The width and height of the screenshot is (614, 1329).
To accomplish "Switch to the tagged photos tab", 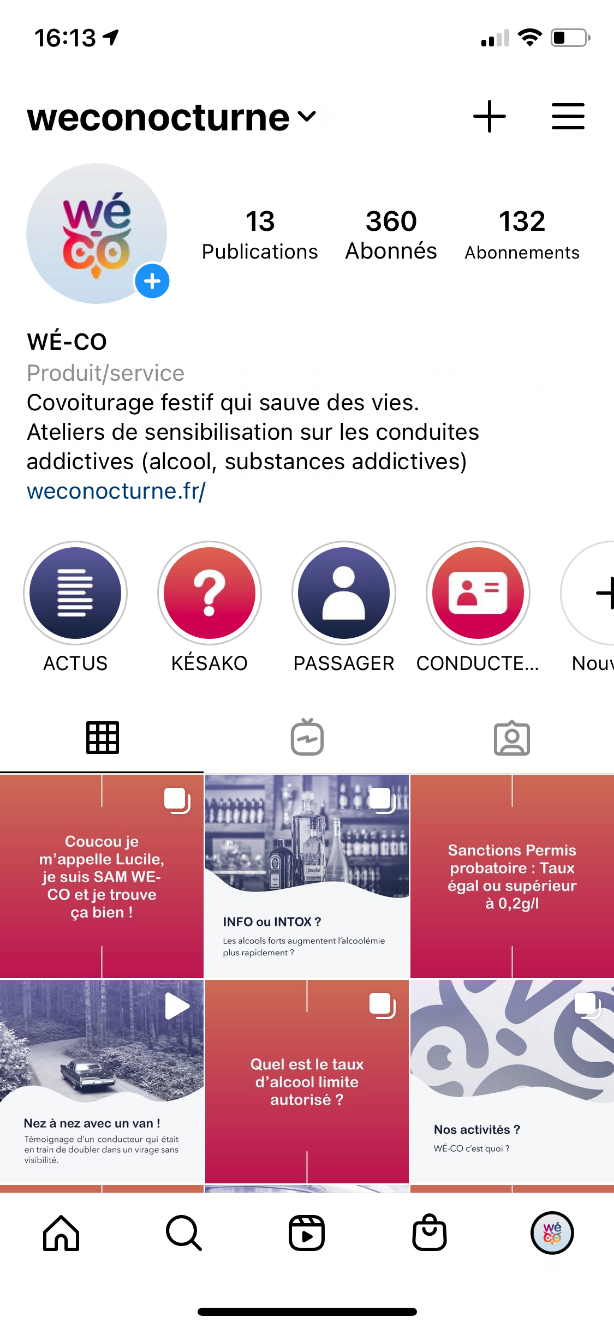I will click(x=511, y=738).
